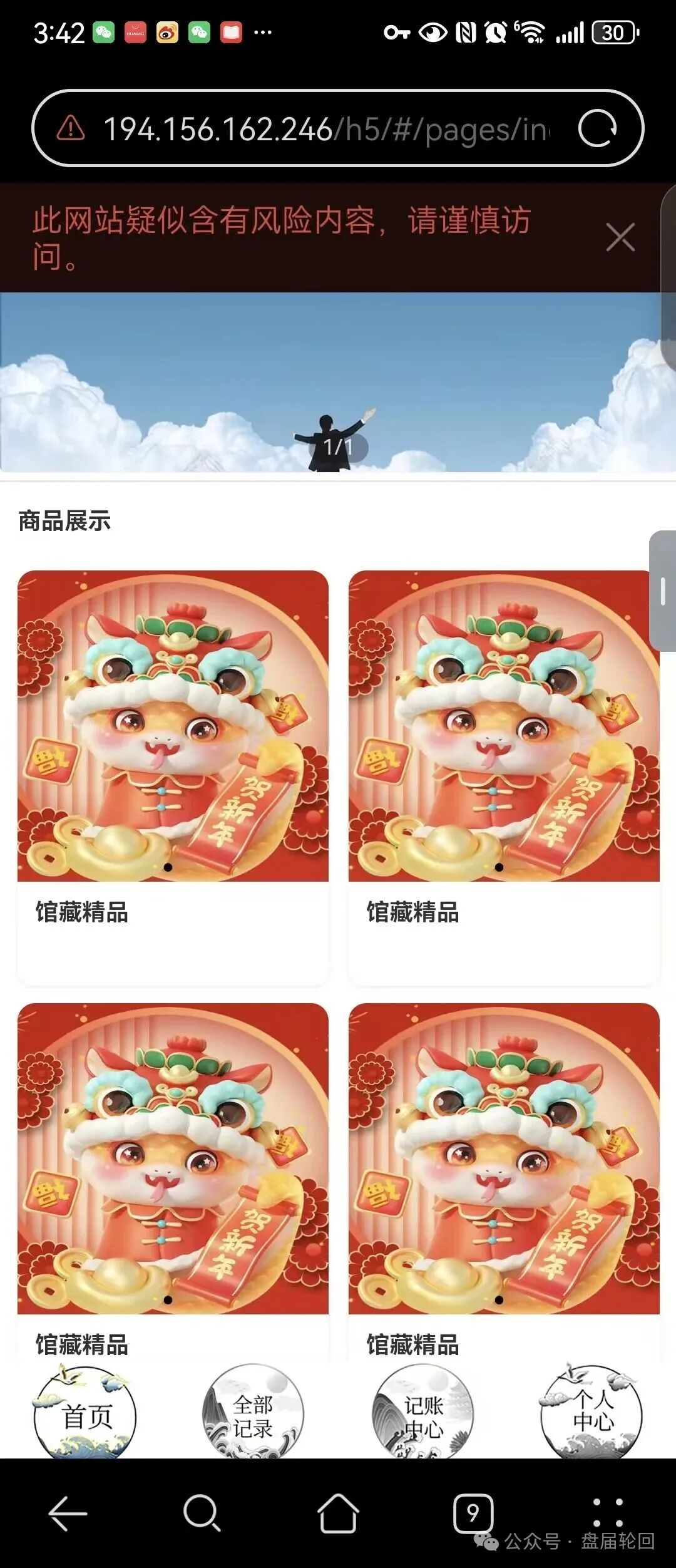Open the tab switcher showing 9 tabs
The height and width of the screenshot is (1568, 676).
[x=473, y=1514]
